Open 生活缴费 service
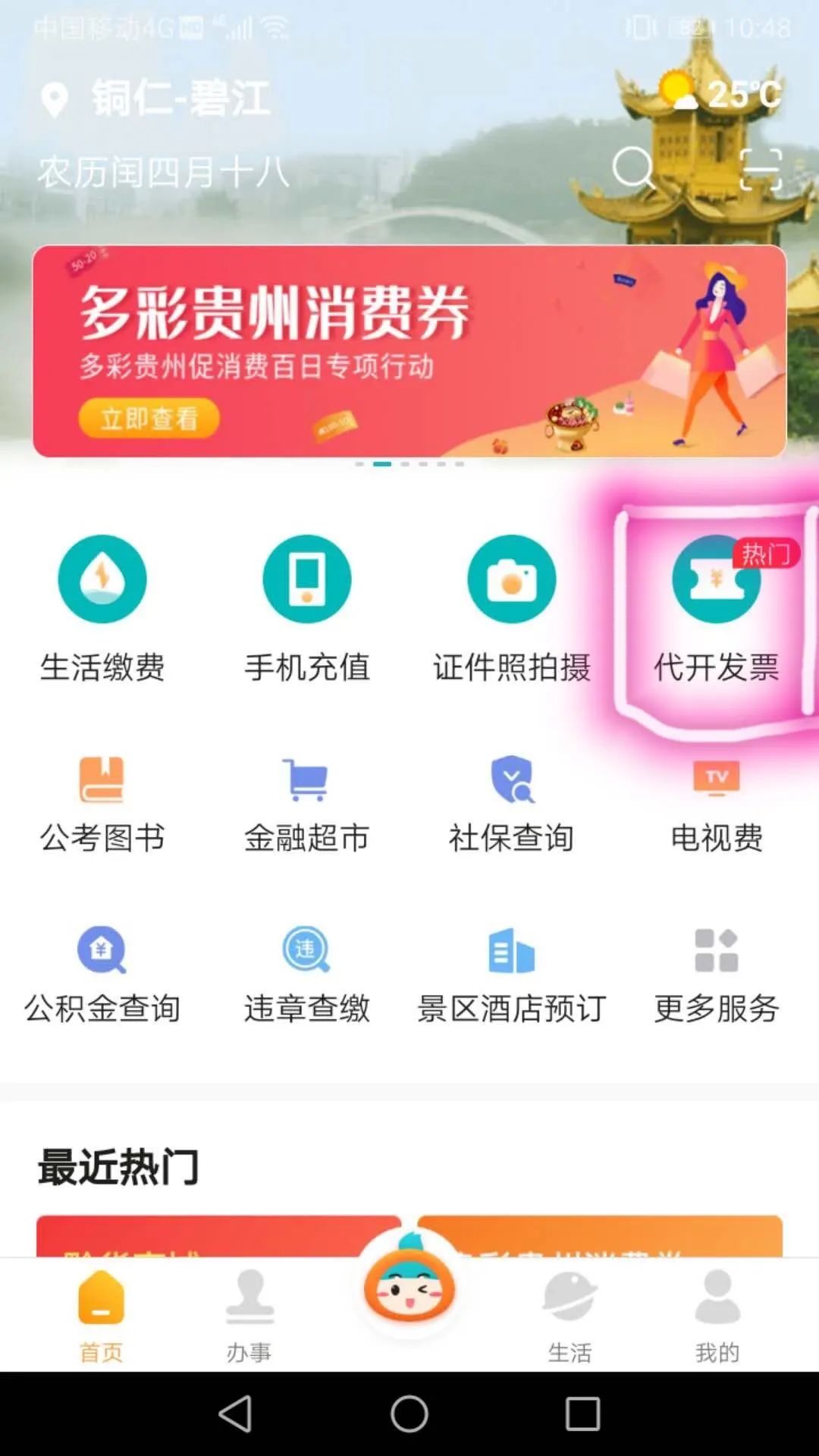 [102, 607]
